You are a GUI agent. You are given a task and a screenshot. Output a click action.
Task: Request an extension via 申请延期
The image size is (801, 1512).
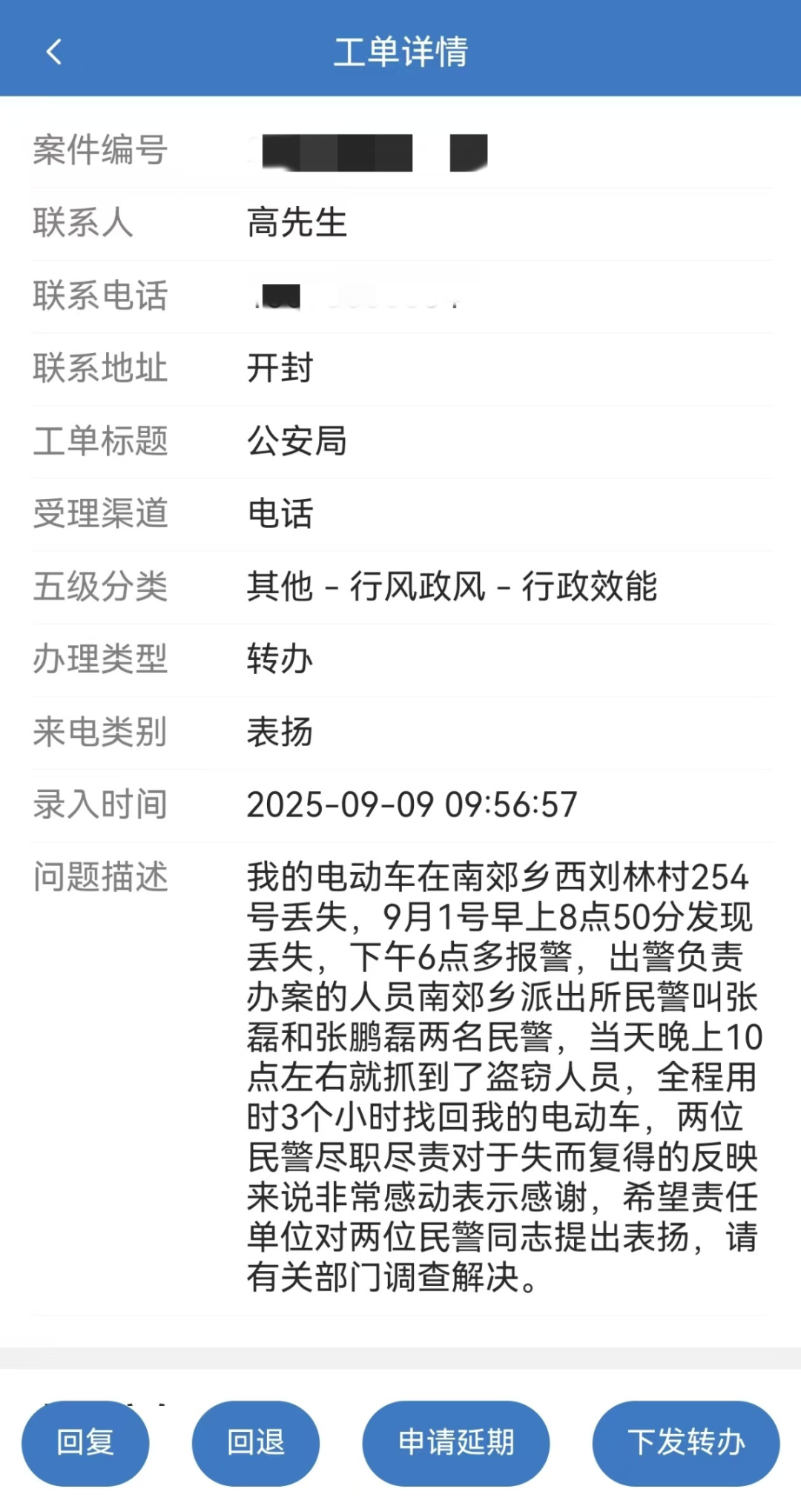pos(456,1442)
